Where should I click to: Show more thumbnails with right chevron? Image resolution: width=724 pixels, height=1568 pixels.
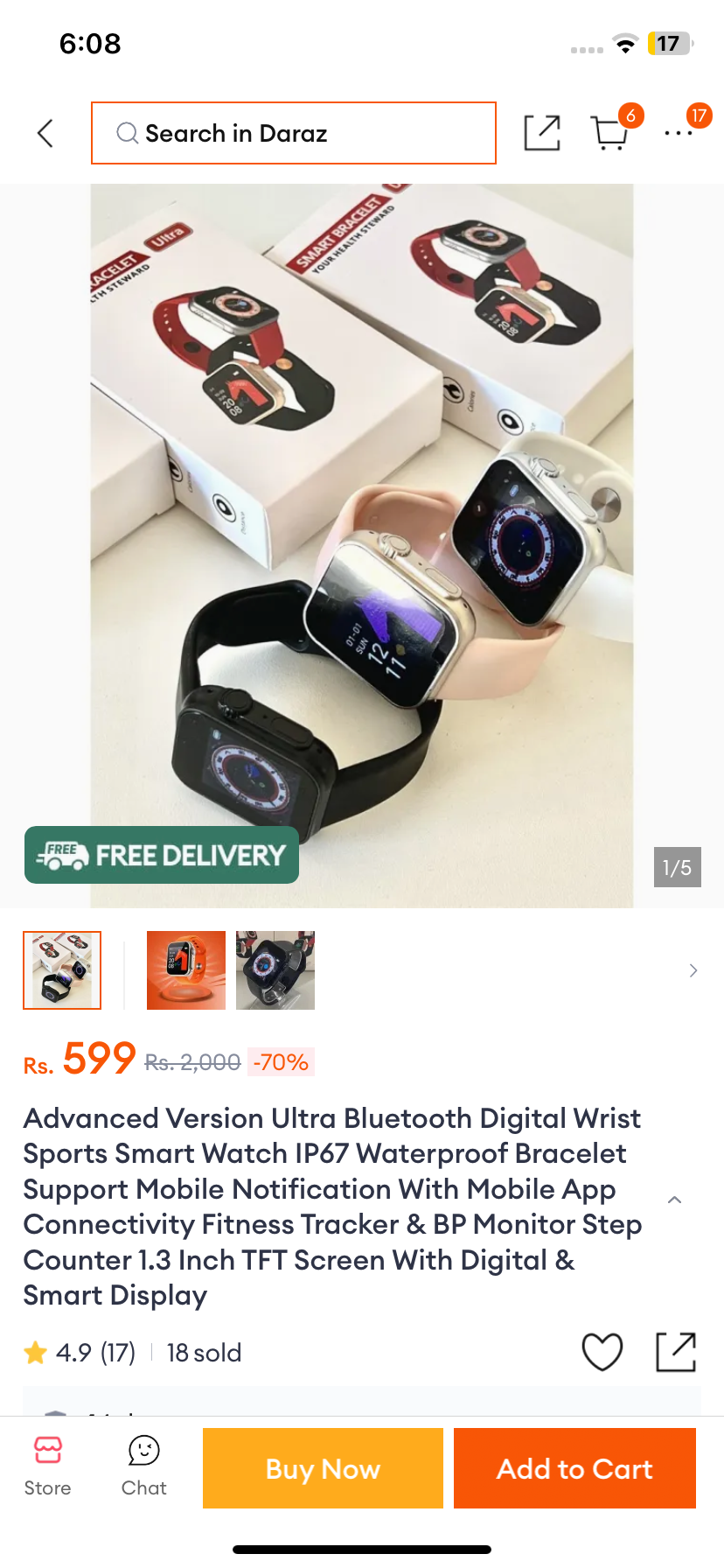tap(693, 970)
